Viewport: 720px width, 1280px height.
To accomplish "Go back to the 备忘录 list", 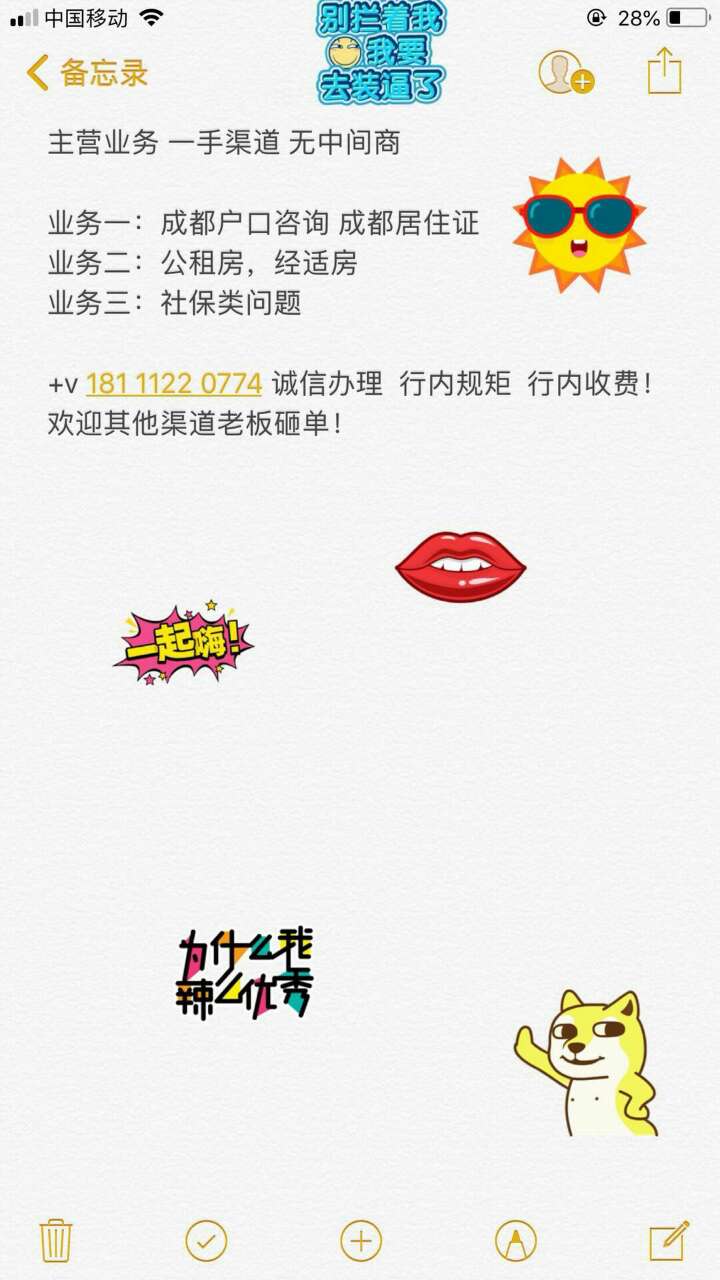I will coord(87,73).
